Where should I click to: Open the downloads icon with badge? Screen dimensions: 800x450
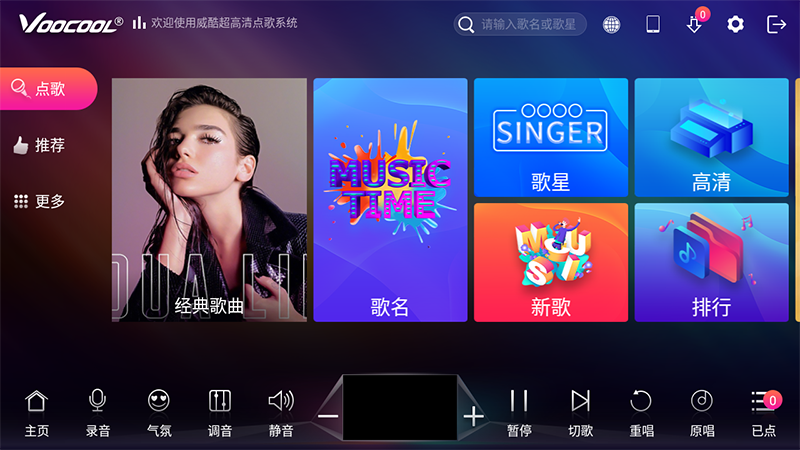coord(695,24)
